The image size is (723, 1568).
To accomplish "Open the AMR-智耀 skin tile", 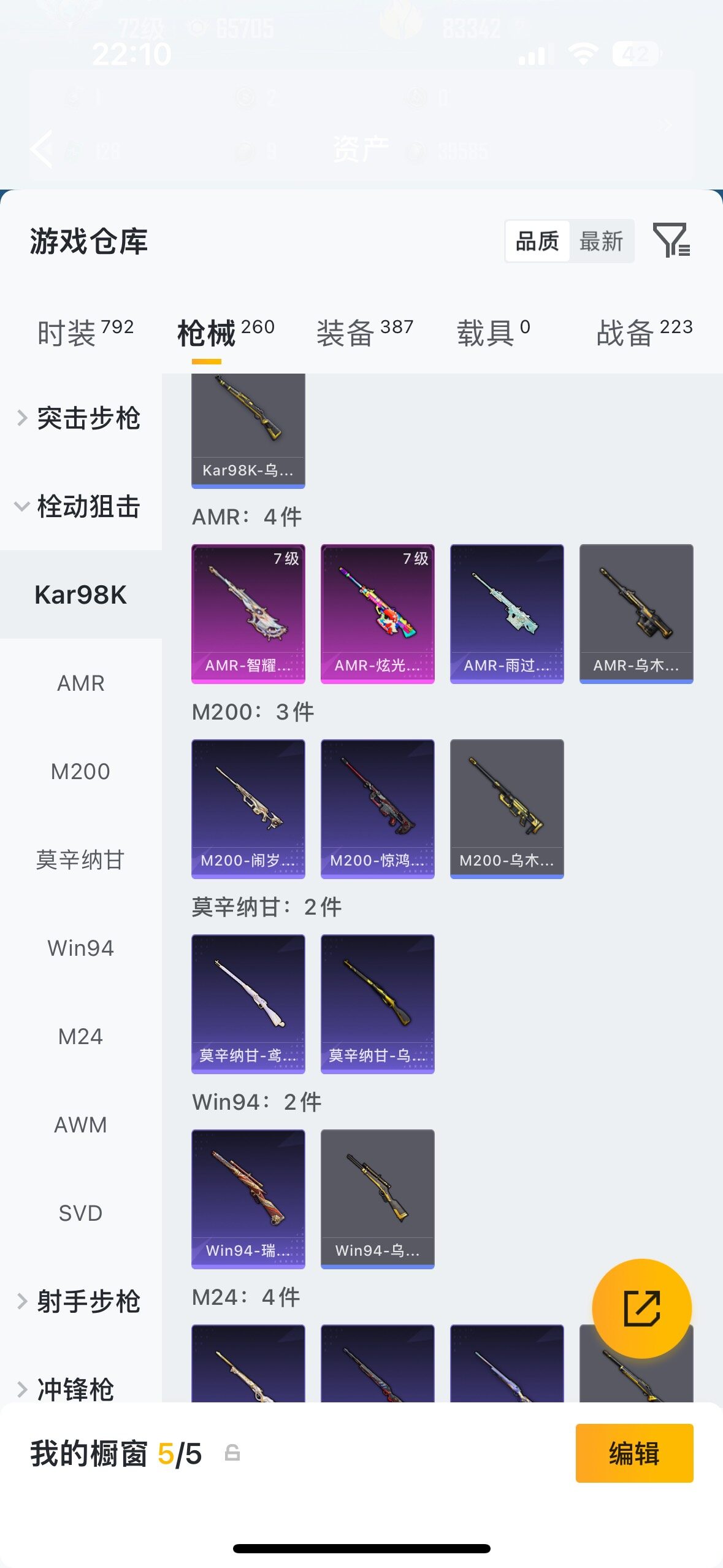I will (x=248, y=613).
